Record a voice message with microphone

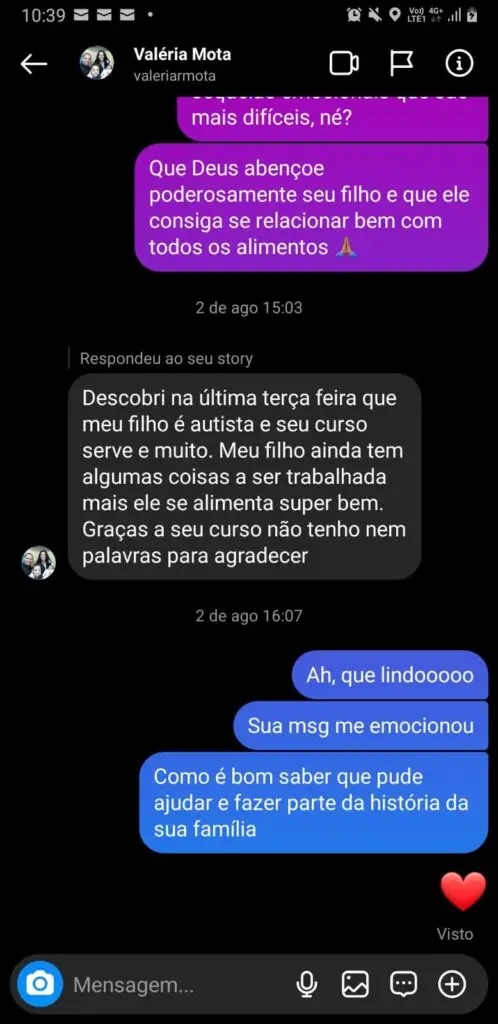[307, 984]
